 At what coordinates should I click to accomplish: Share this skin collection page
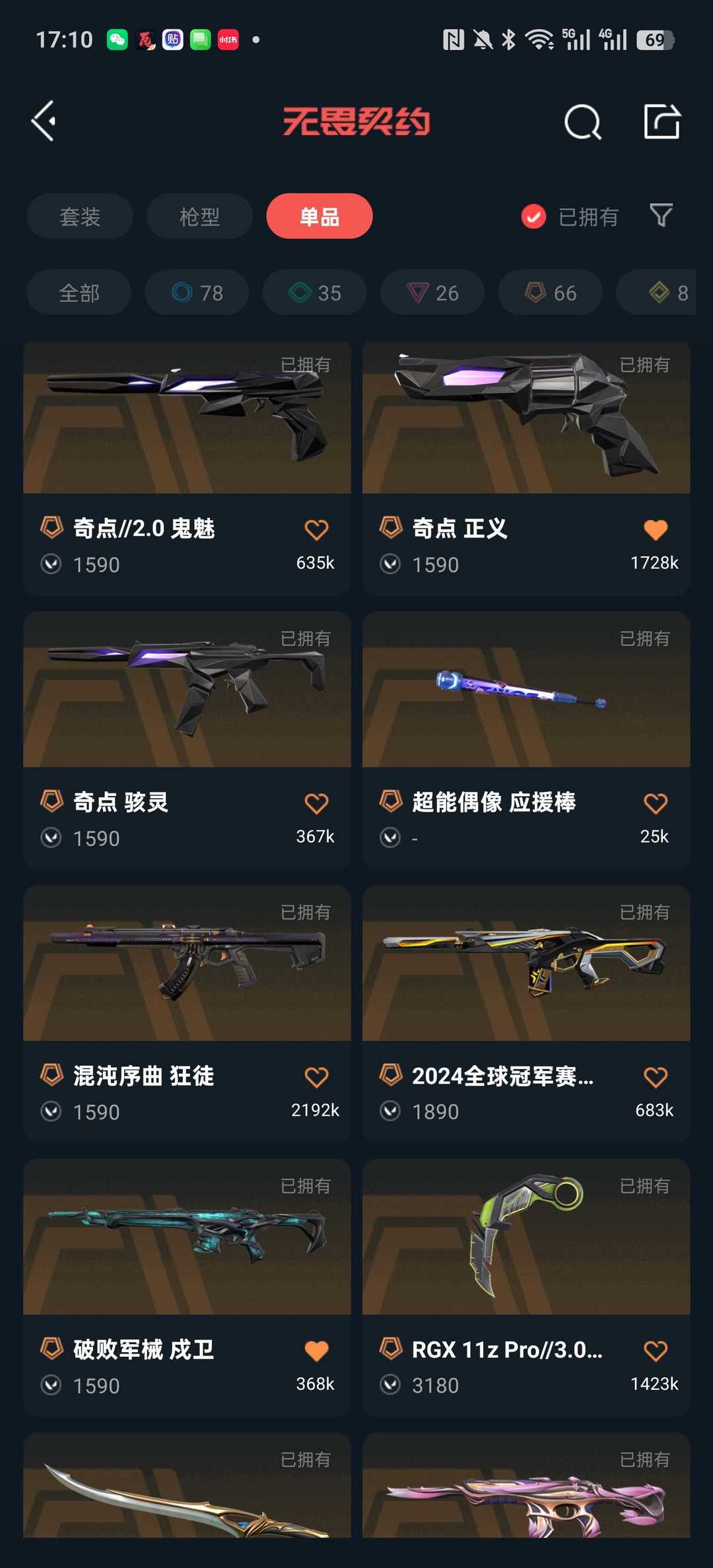[662, 121]
